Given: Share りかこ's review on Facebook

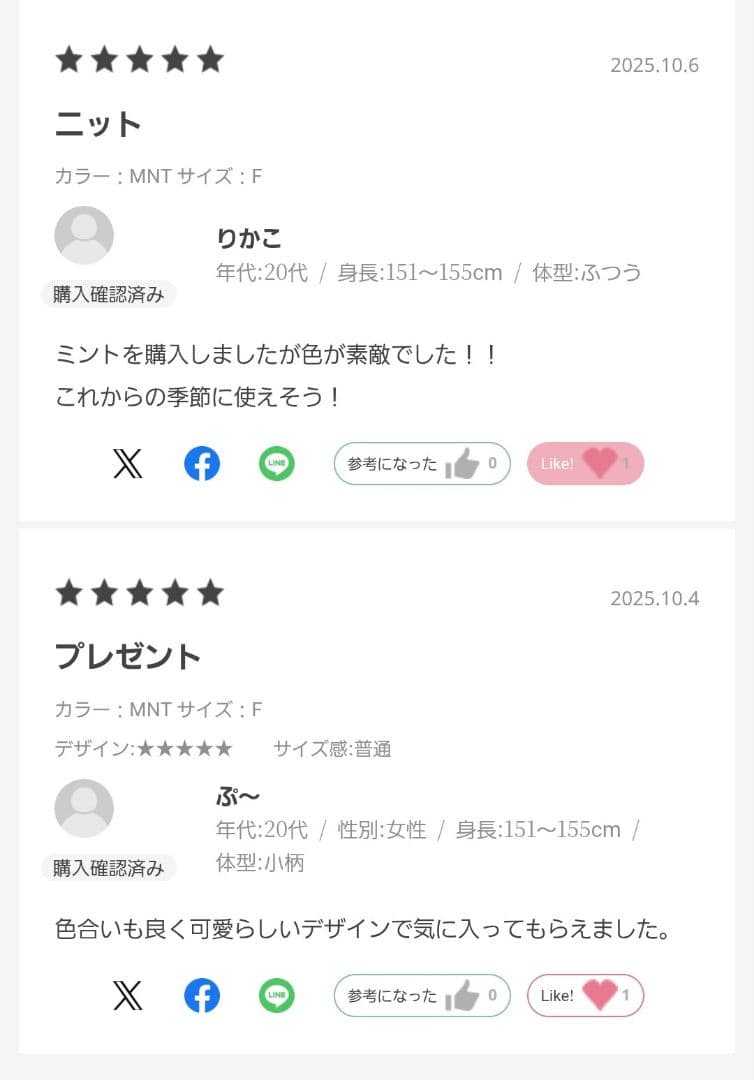Looking at the screenshot, I should [202, 464].
